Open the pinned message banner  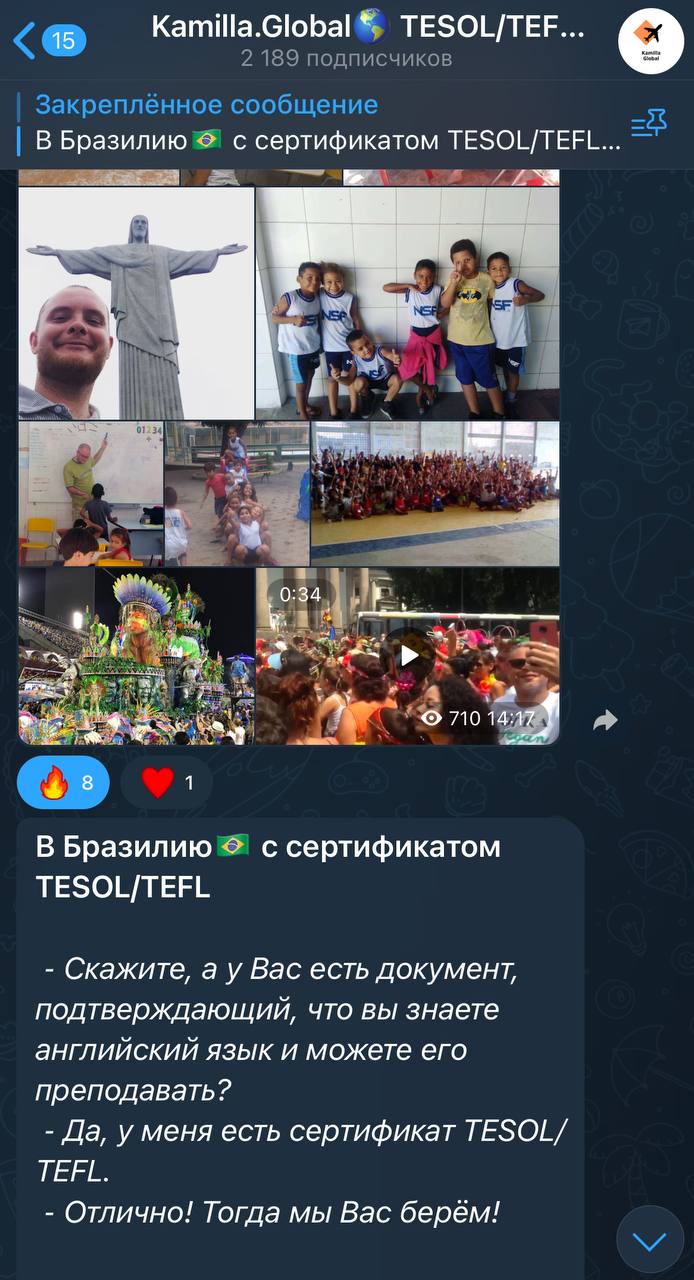[320, 123]
